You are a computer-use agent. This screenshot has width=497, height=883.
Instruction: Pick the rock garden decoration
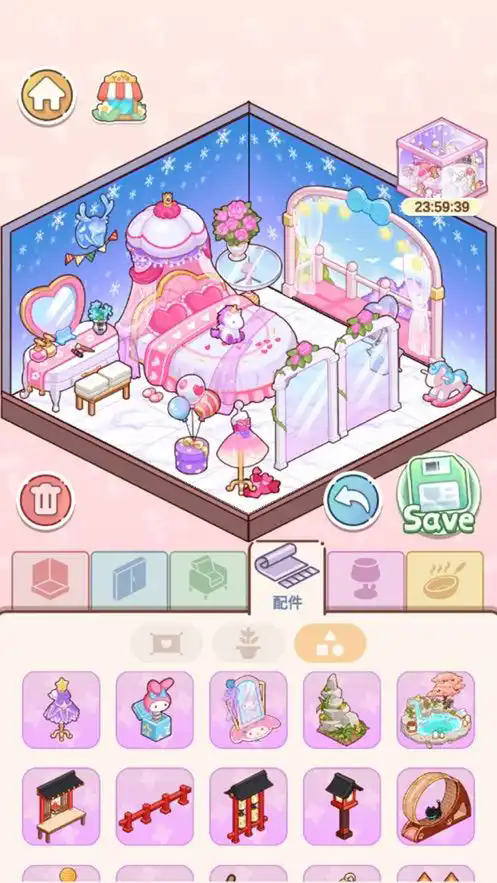(x=342, y=710)
